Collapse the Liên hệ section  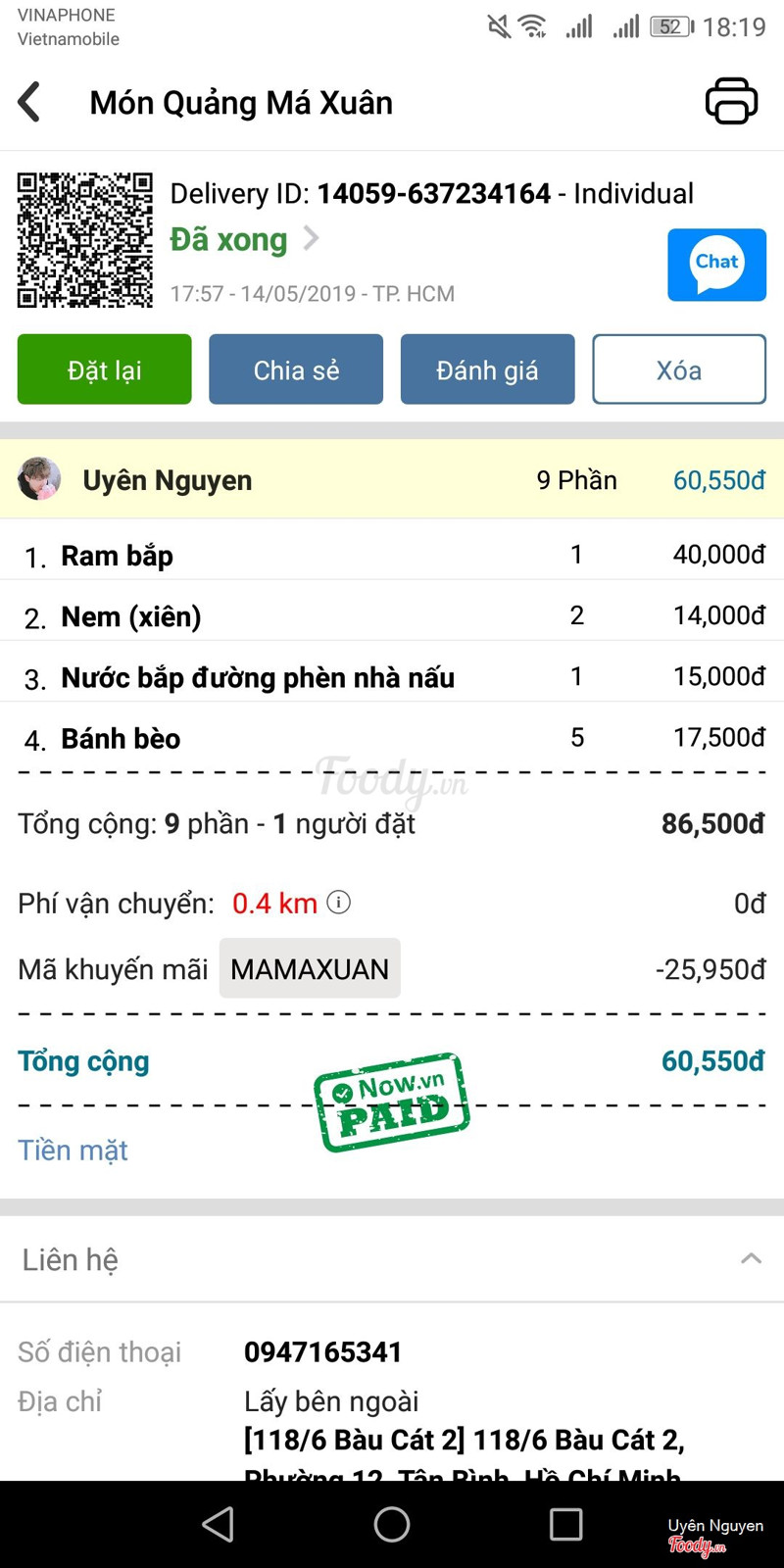(751, 1258)
